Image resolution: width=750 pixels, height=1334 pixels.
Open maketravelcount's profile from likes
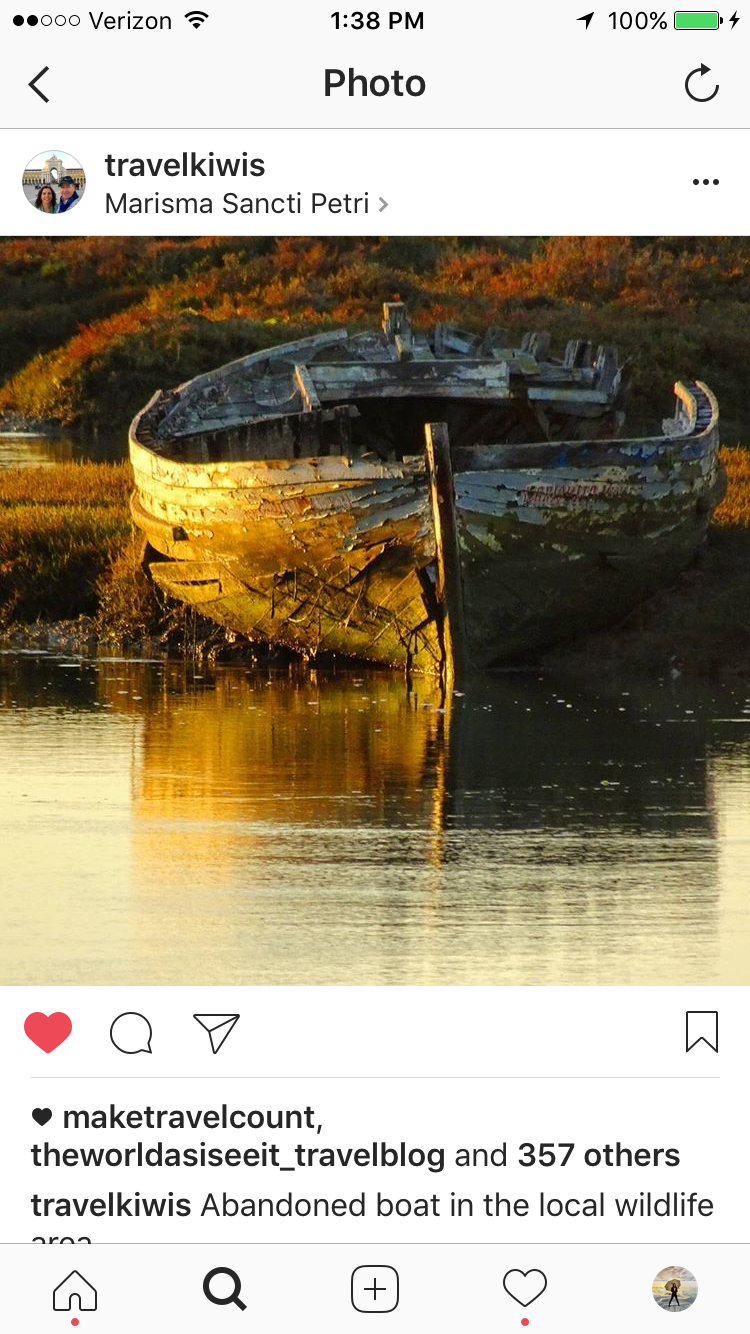coord(188,1117)
